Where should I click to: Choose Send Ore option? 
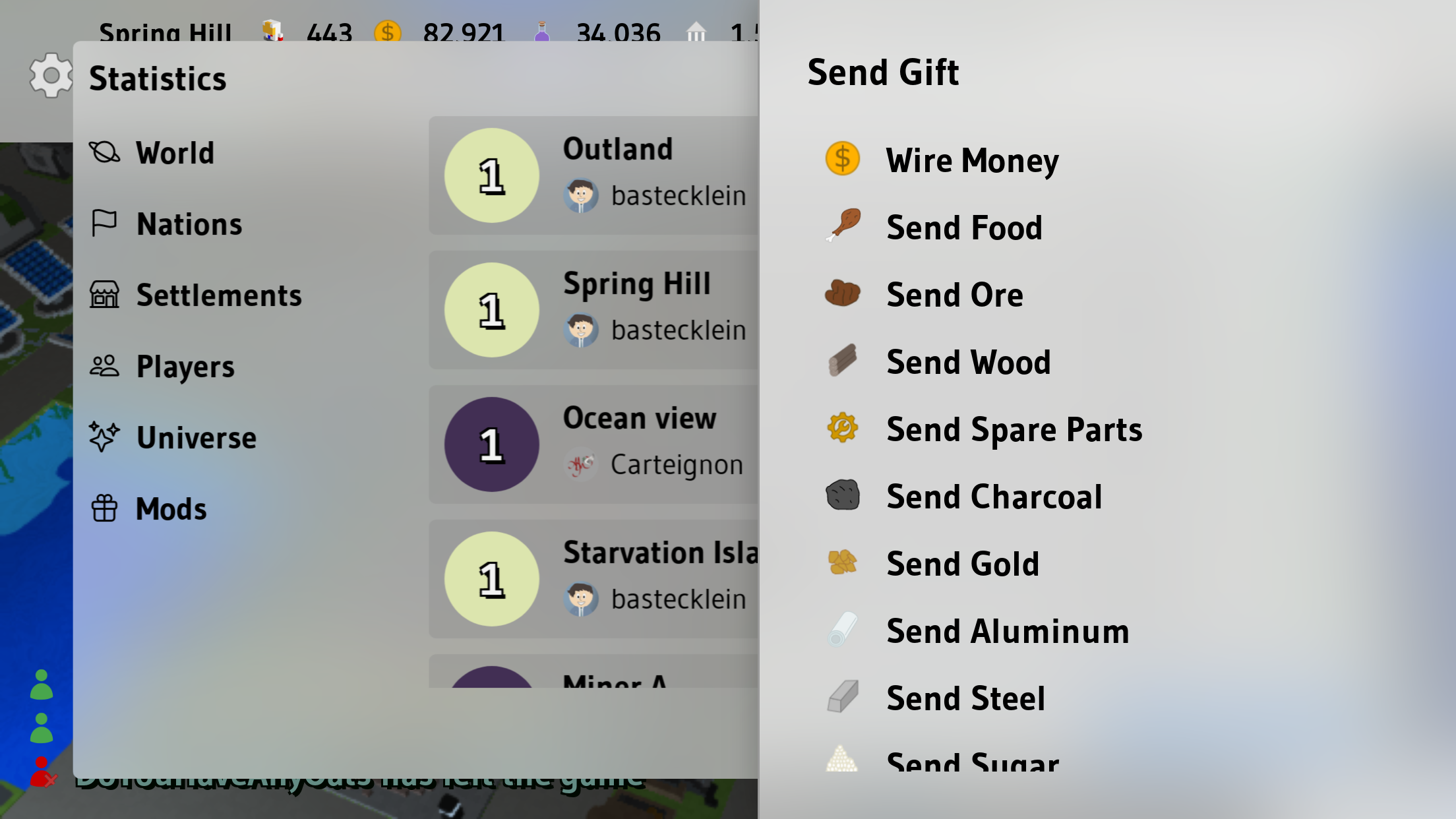coord(954,295)
